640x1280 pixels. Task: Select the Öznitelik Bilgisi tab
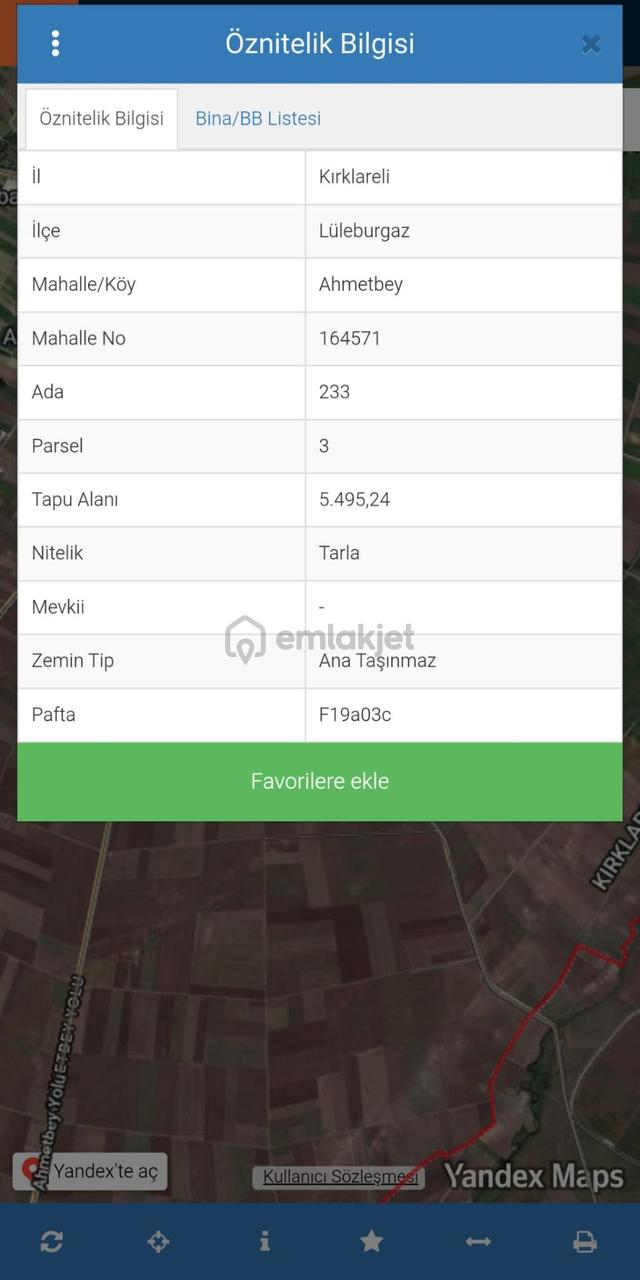(x=101, y=118)
